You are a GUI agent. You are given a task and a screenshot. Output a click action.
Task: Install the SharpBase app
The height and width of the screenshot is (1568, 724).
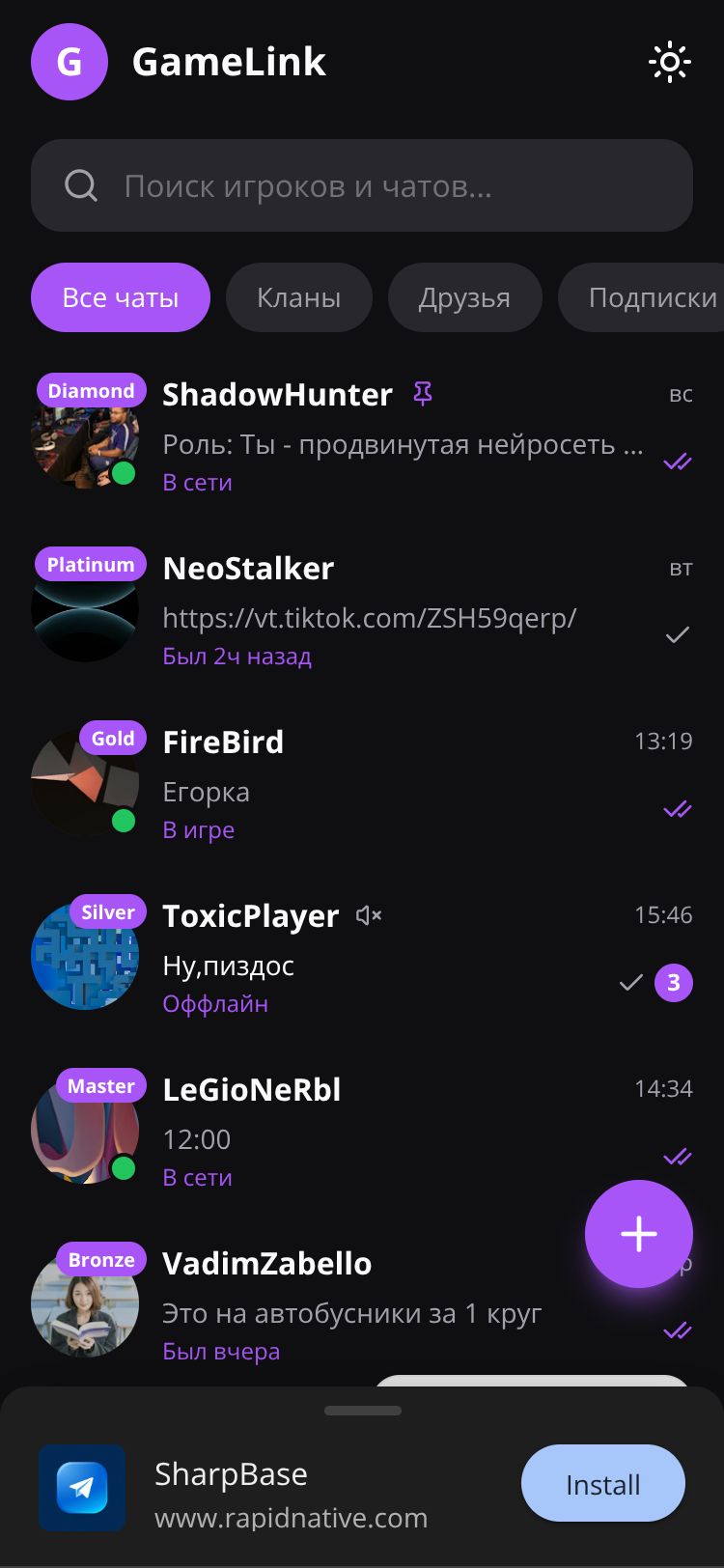tap(602, 1484)
